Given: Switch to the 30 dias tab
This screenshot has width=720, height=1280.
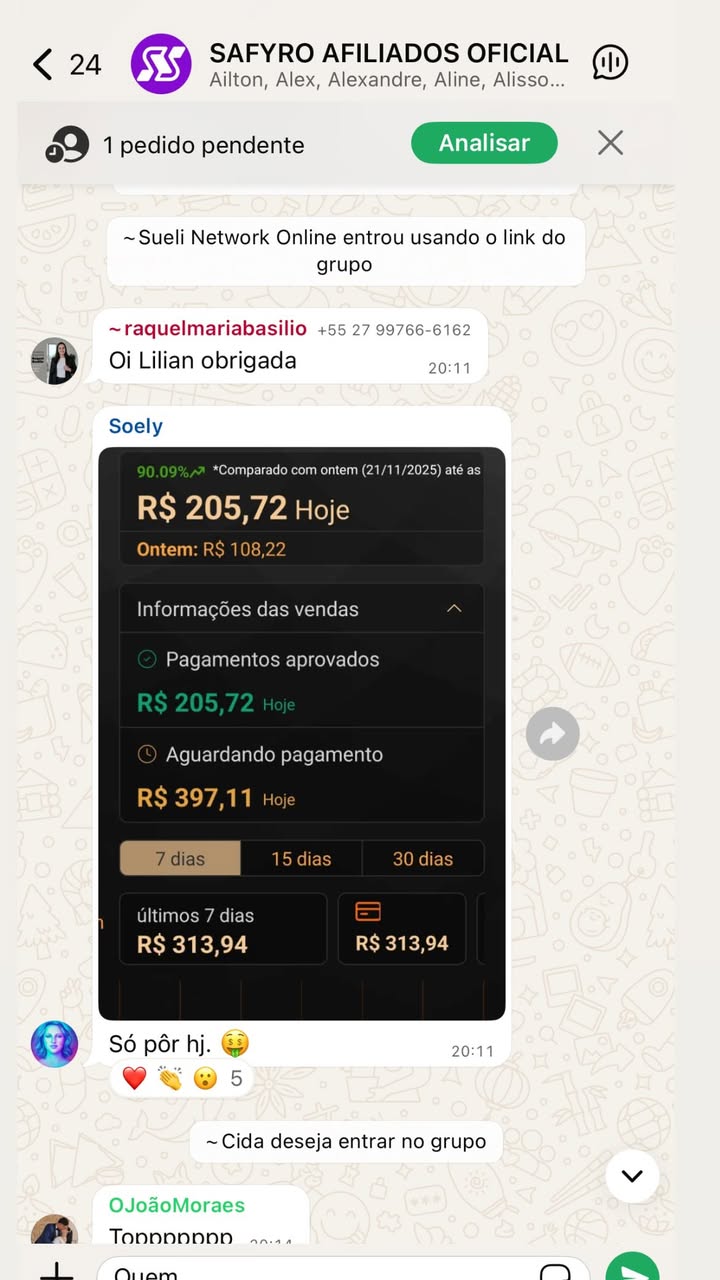Looking at the screenshot, I should [x=422, y=857].
